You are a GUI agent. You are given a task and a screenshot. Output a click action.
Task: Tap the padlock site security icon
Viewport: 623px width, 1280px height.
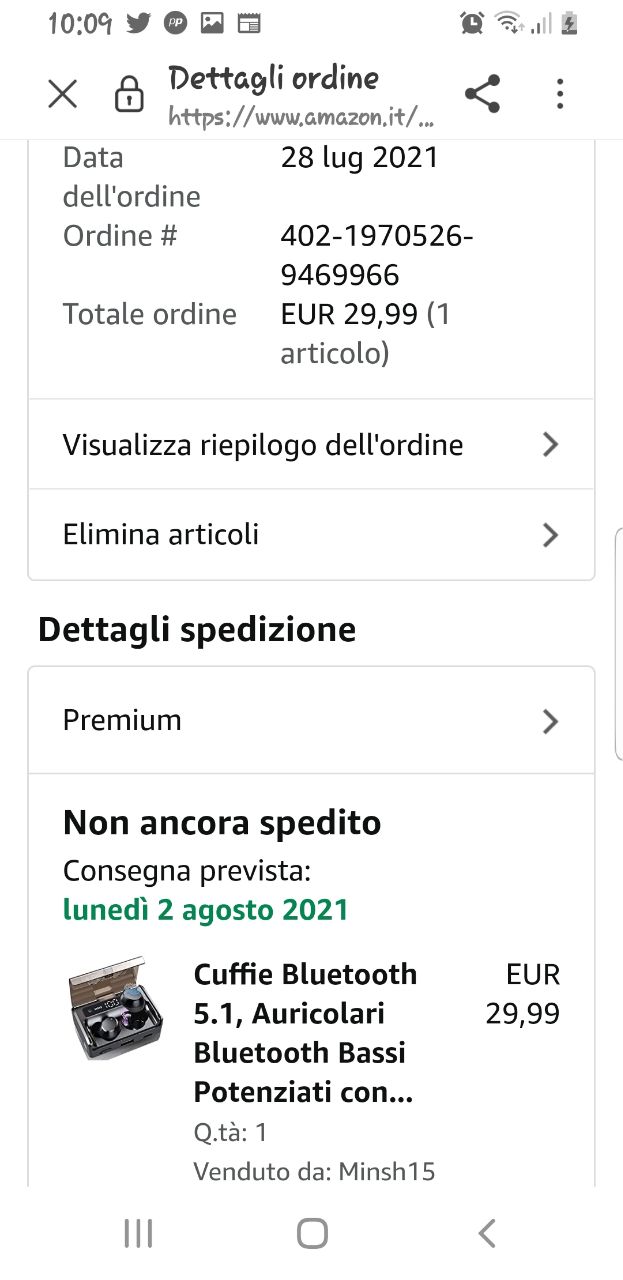pos(129,96)
